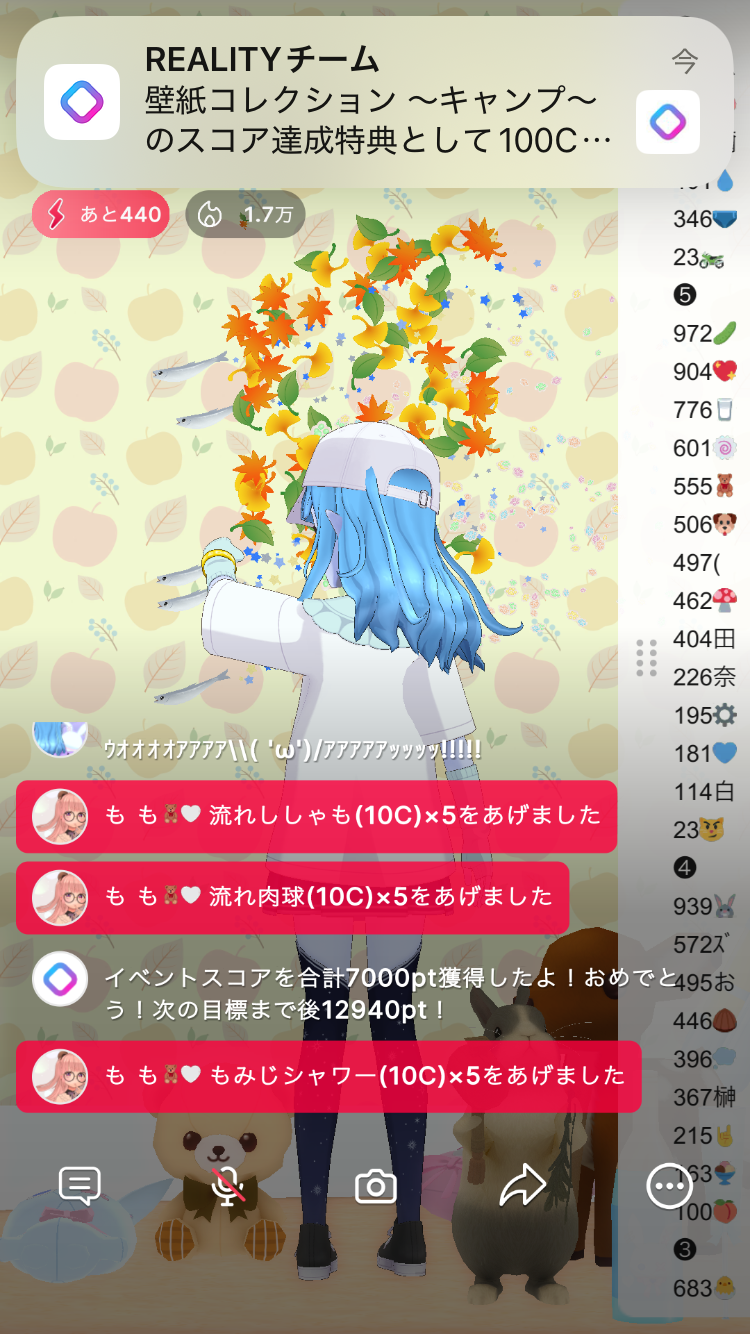Open the comment input icon
This screenshot has height=1334, width=750.
coord(80,1187)
